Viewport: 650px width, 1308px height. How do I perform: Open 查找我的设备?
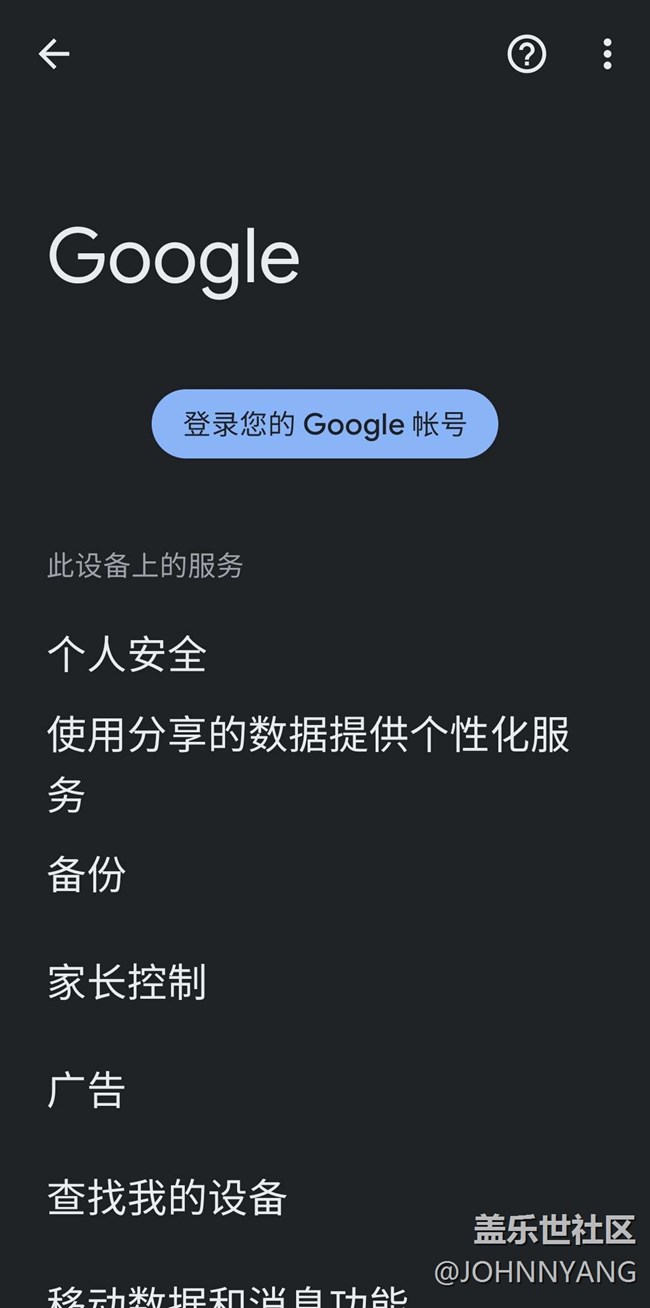[325, 1197]
